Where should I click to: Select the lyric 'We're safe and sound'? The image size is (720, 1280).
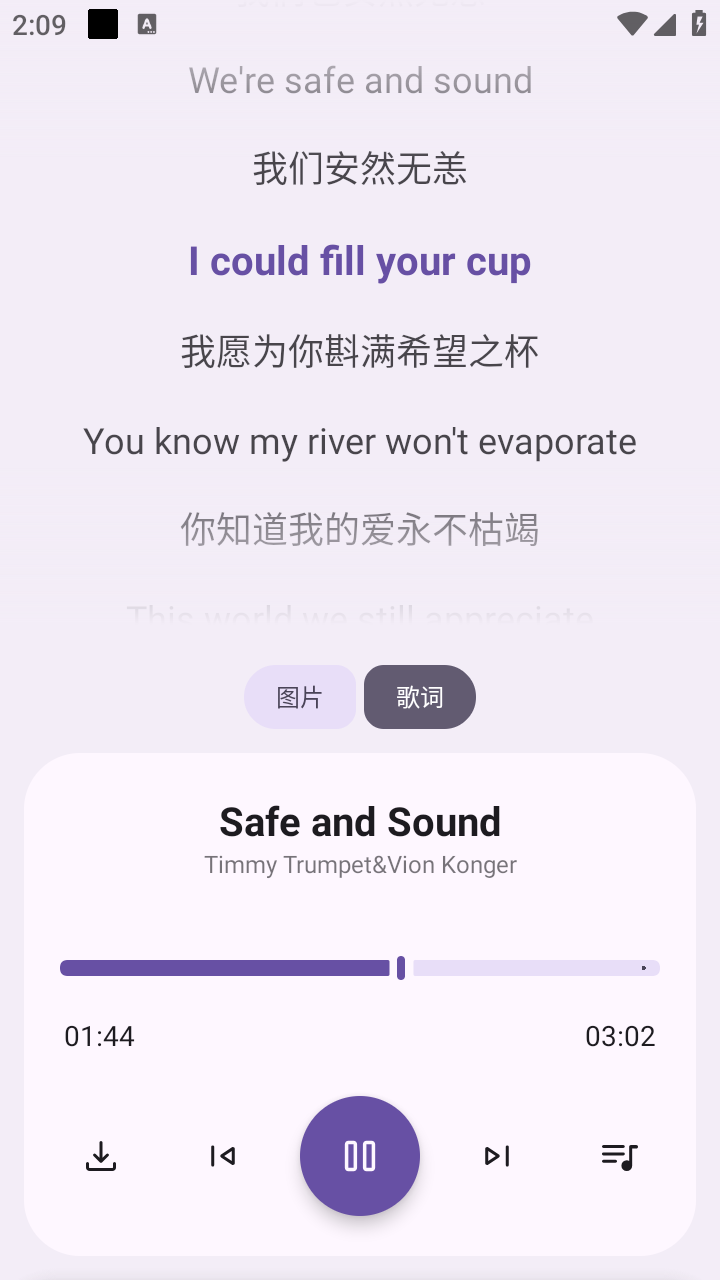click(360, 80)
